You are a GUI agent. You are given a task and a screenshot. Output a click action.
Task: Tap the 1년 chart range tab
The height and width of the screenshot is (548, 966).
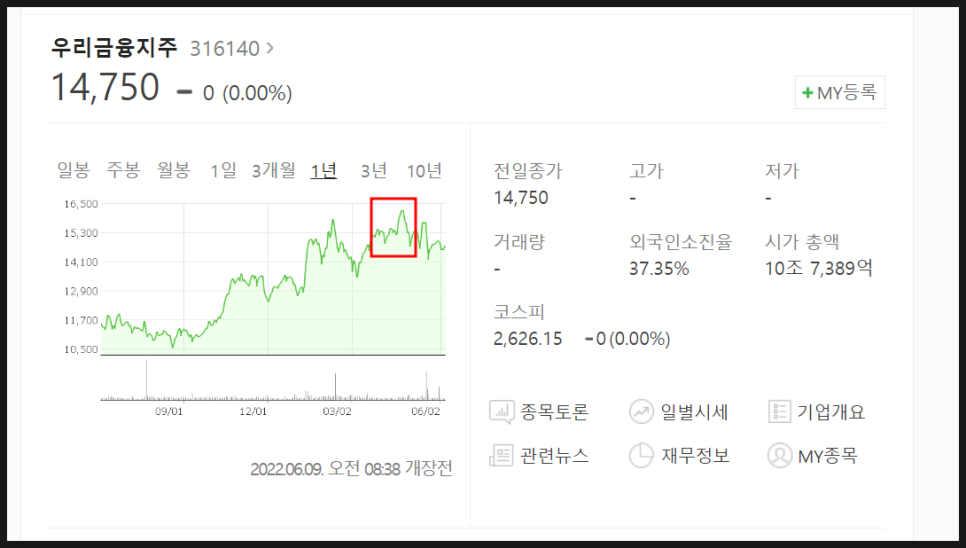323,171
